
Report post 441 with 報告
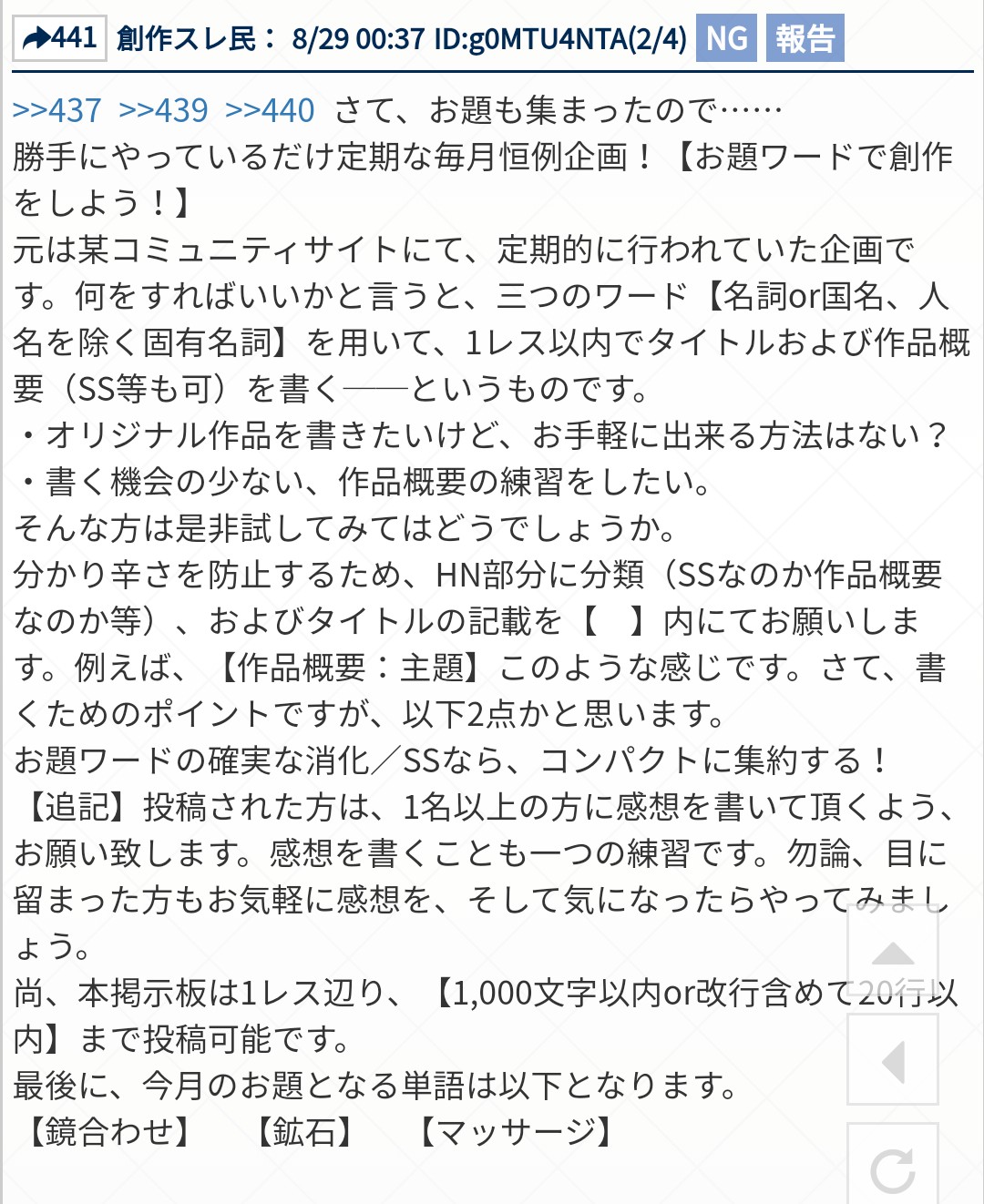tap(805, 38)
